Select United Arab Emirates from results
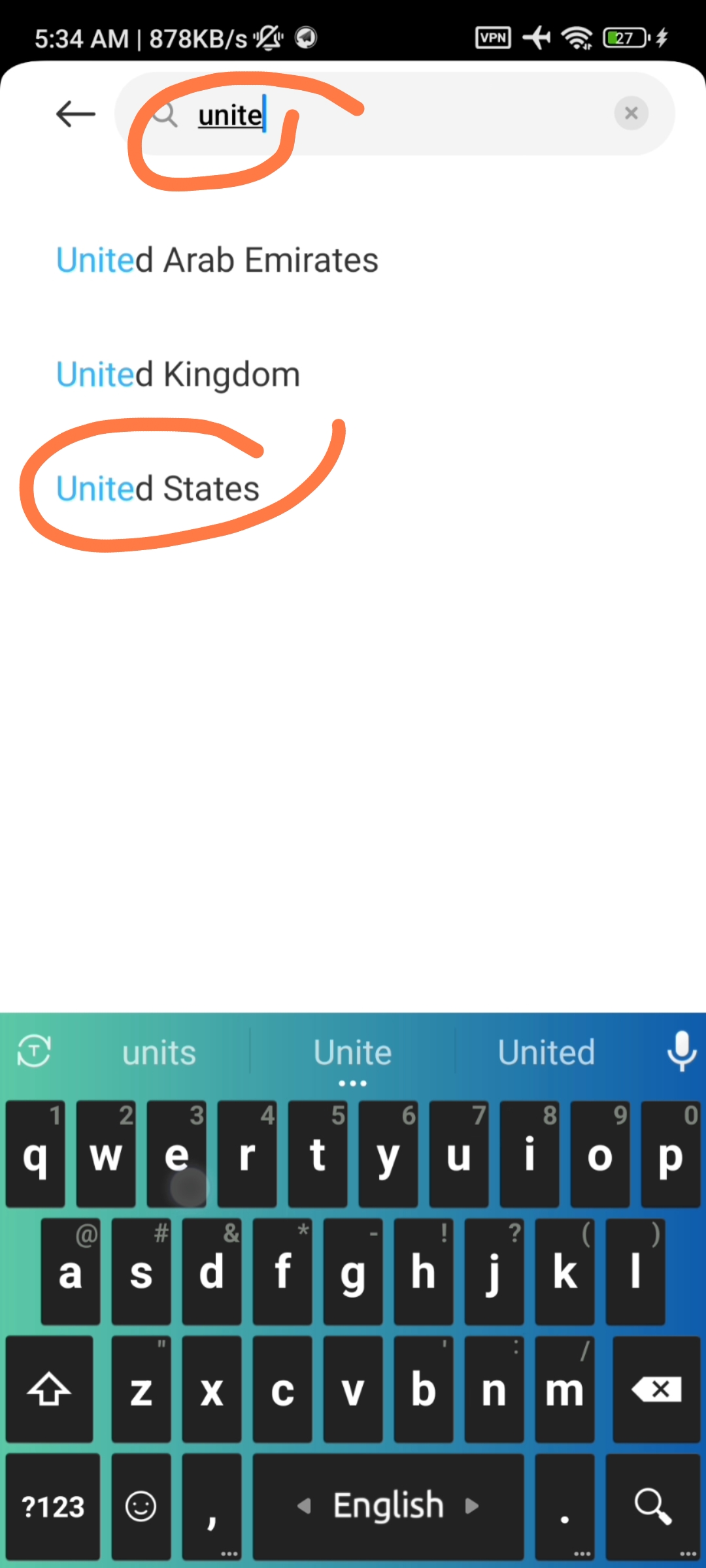Image resolution: width=706 pixels, height=1568 pixels. (217, 260)
